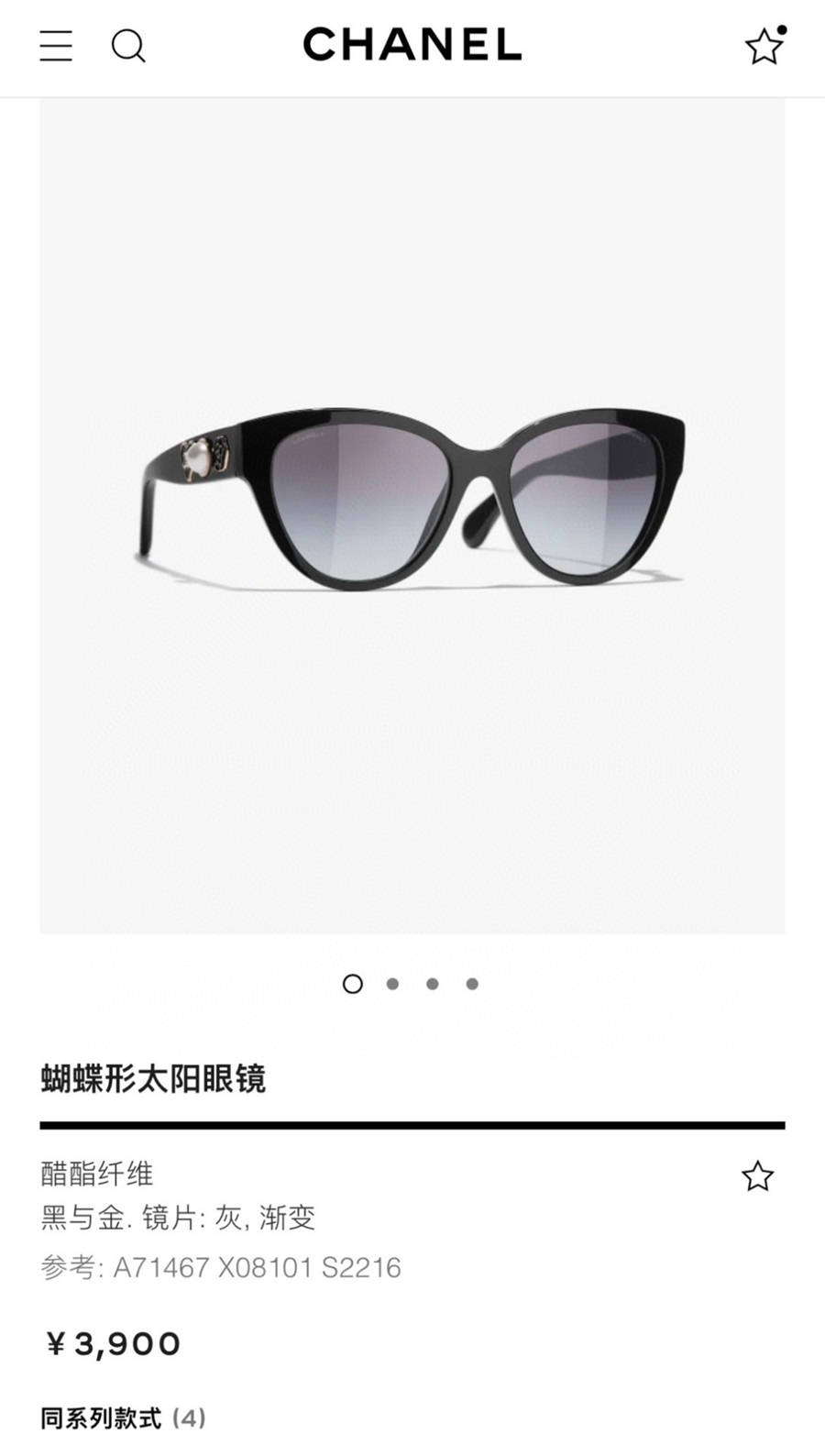
Task: Jump to the second product photo dot
Action: coord(392,984)
